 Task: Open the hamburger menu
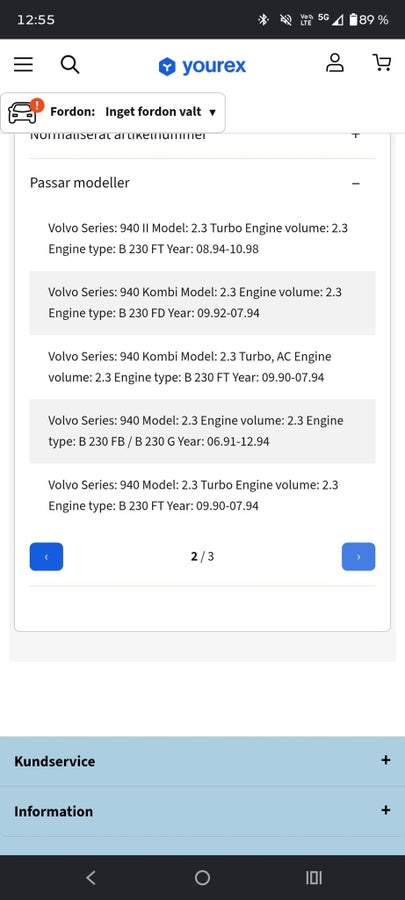click(24, 64)
